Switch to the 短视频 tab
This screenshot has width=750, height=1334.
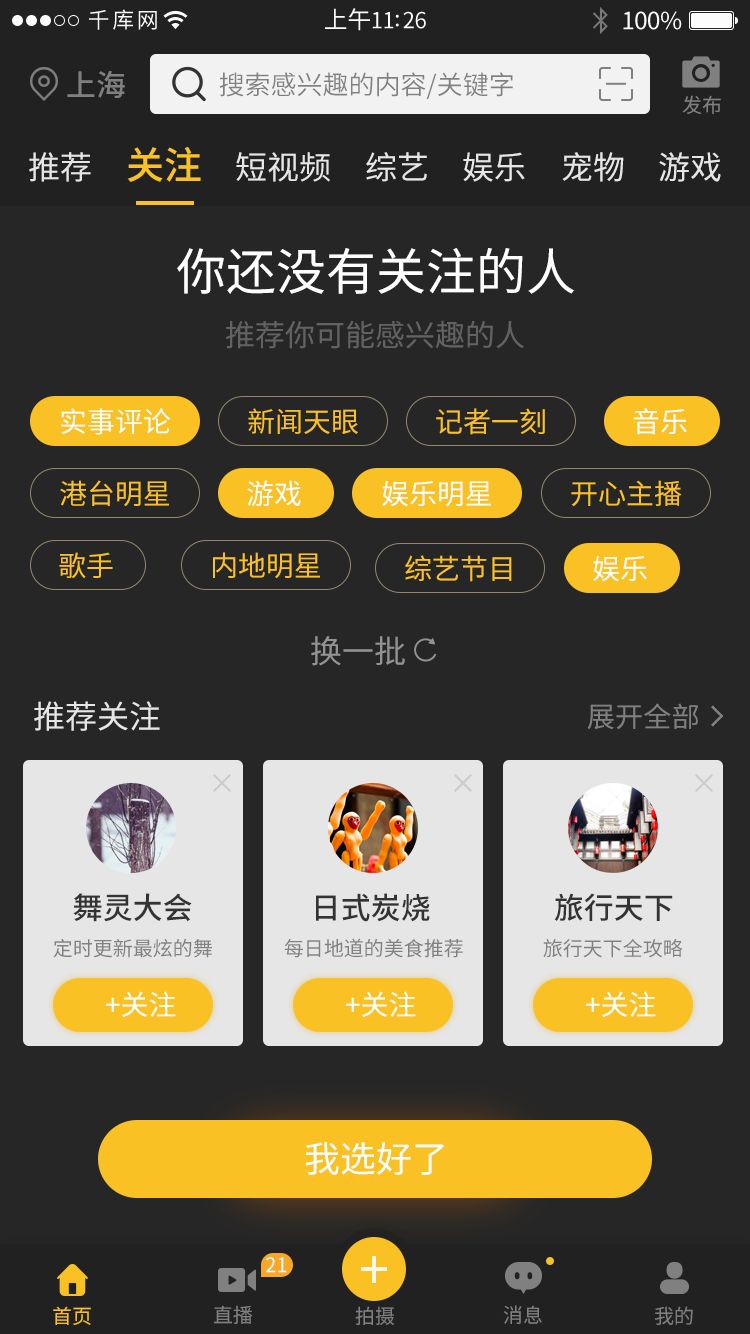click(283, 167)
